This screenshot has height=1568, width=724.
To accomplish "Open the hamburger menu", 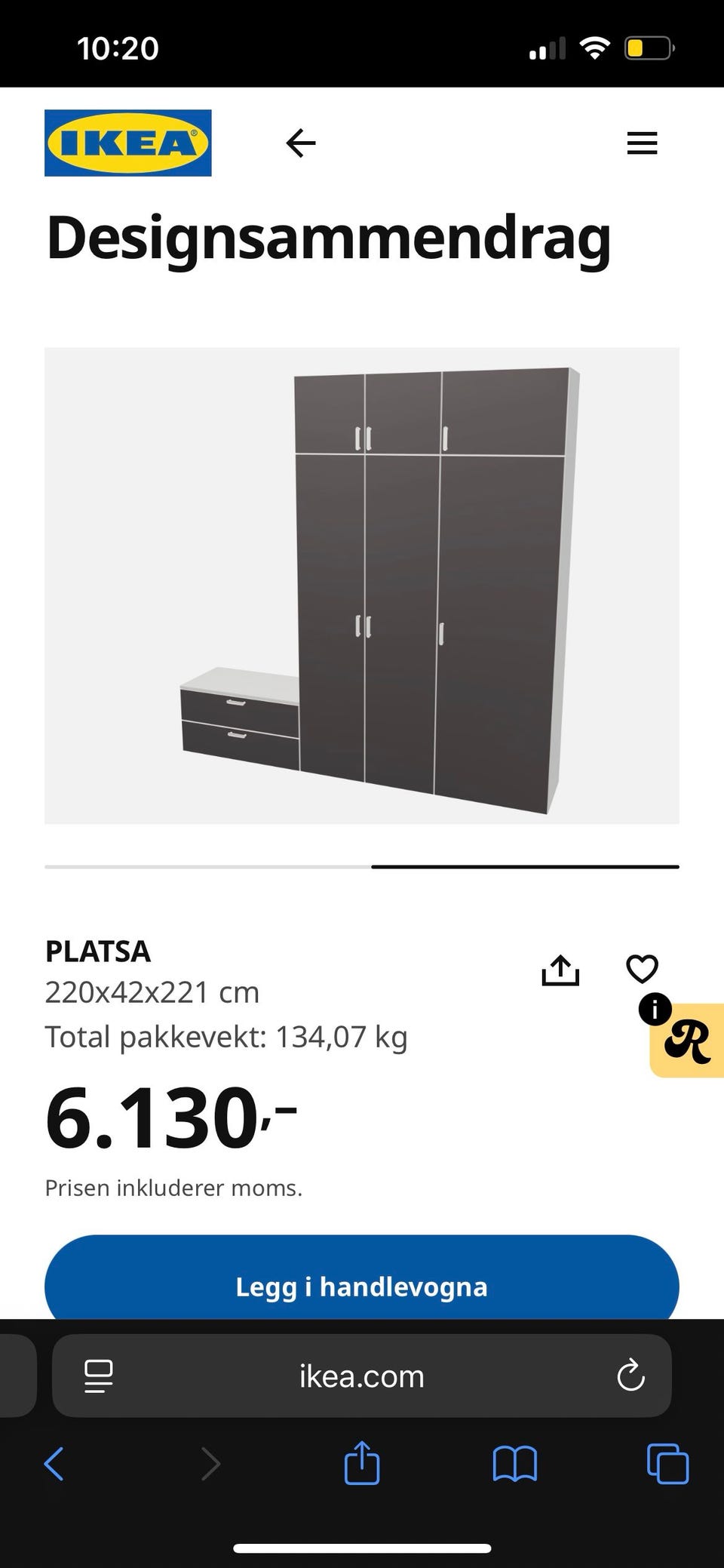I will pos(642,143).
